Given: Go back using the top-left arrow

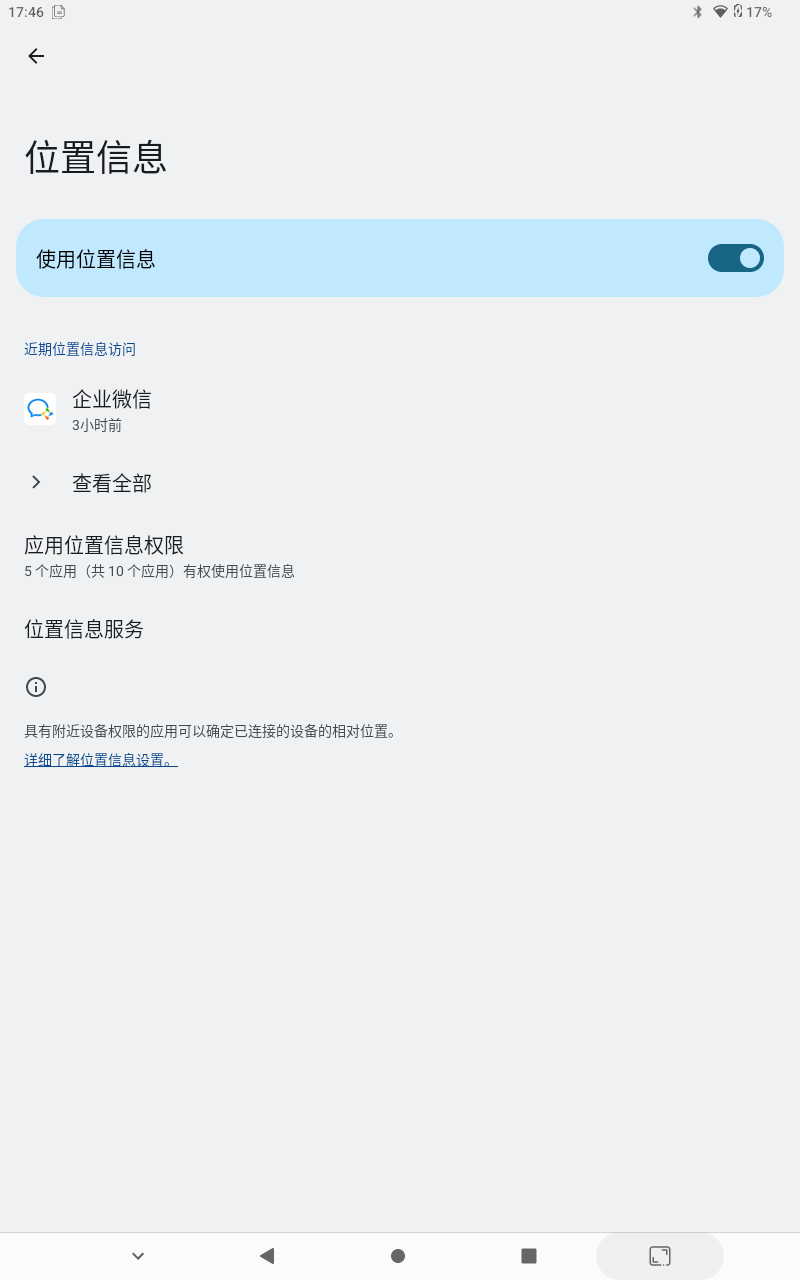Looking at the screenshot, I should [36, 56].
